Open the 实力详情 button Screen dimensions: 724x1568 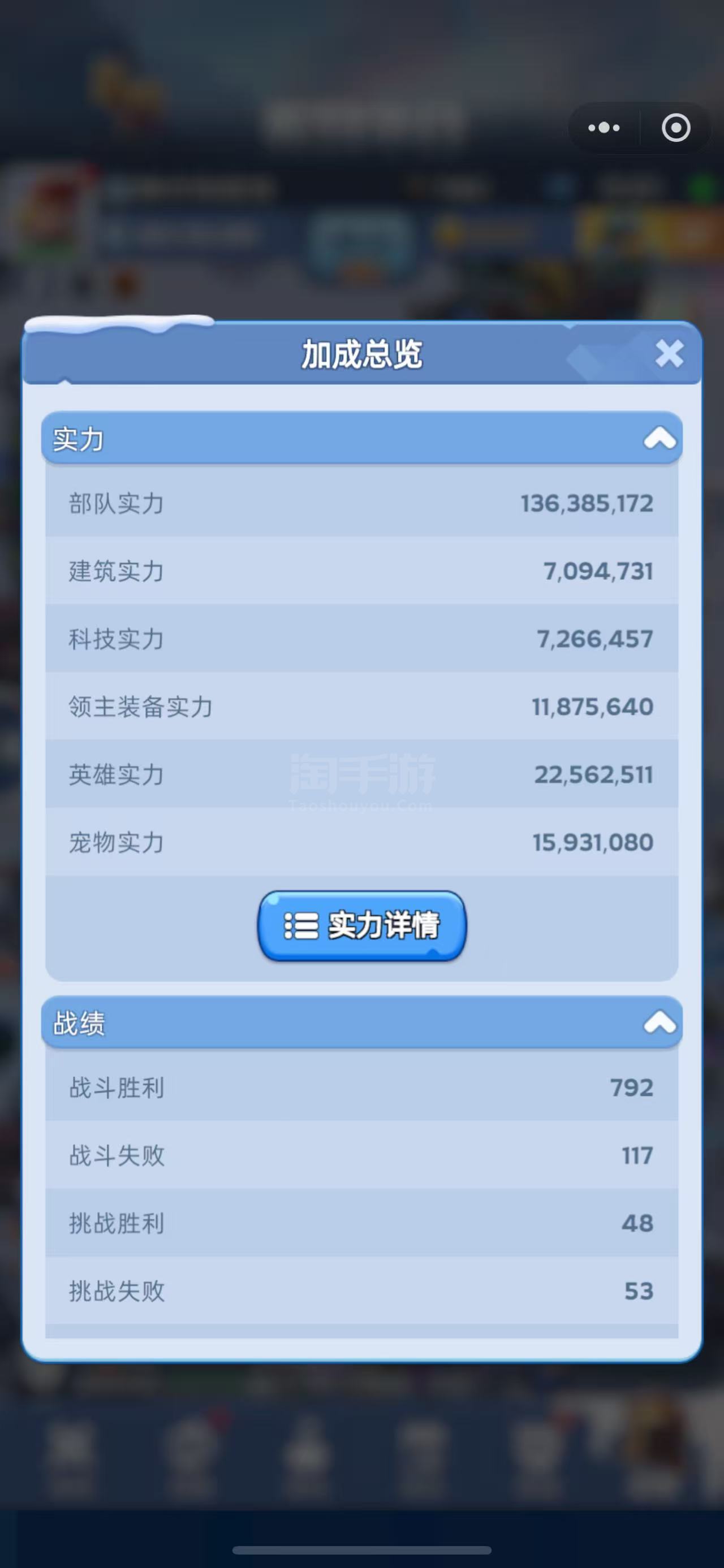(x=361, y=926)
